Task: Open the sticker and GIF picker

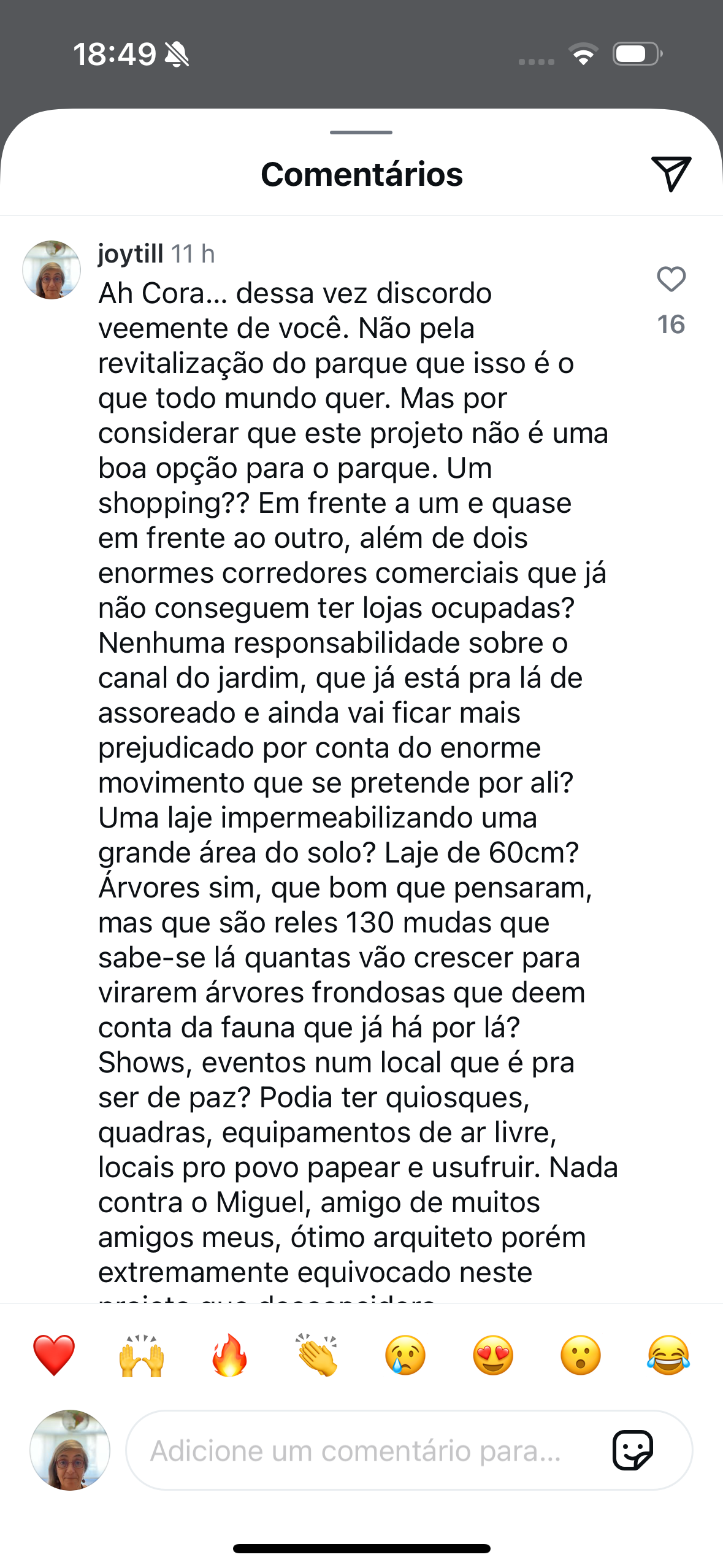Action: (633, 1450)
